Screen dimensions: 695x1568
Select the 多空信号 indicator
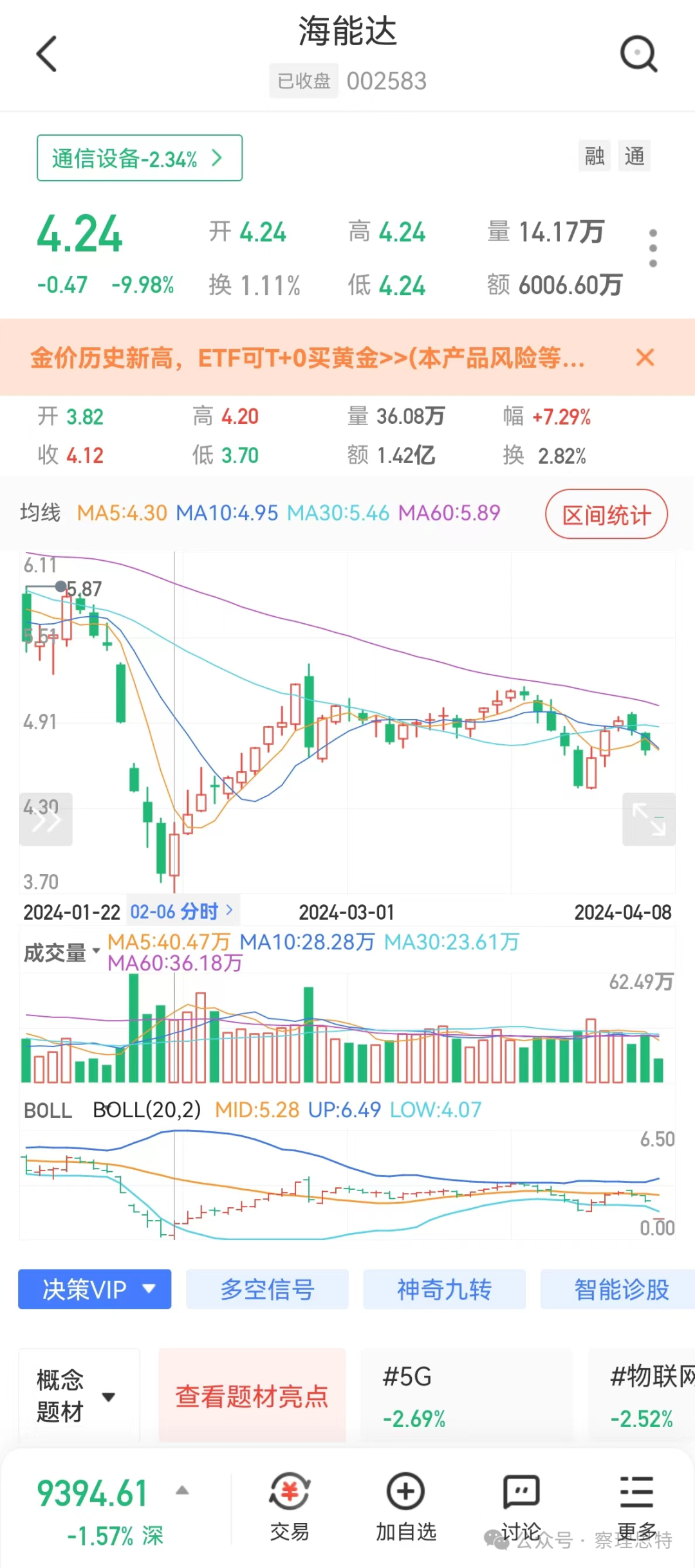[267, 1289]
